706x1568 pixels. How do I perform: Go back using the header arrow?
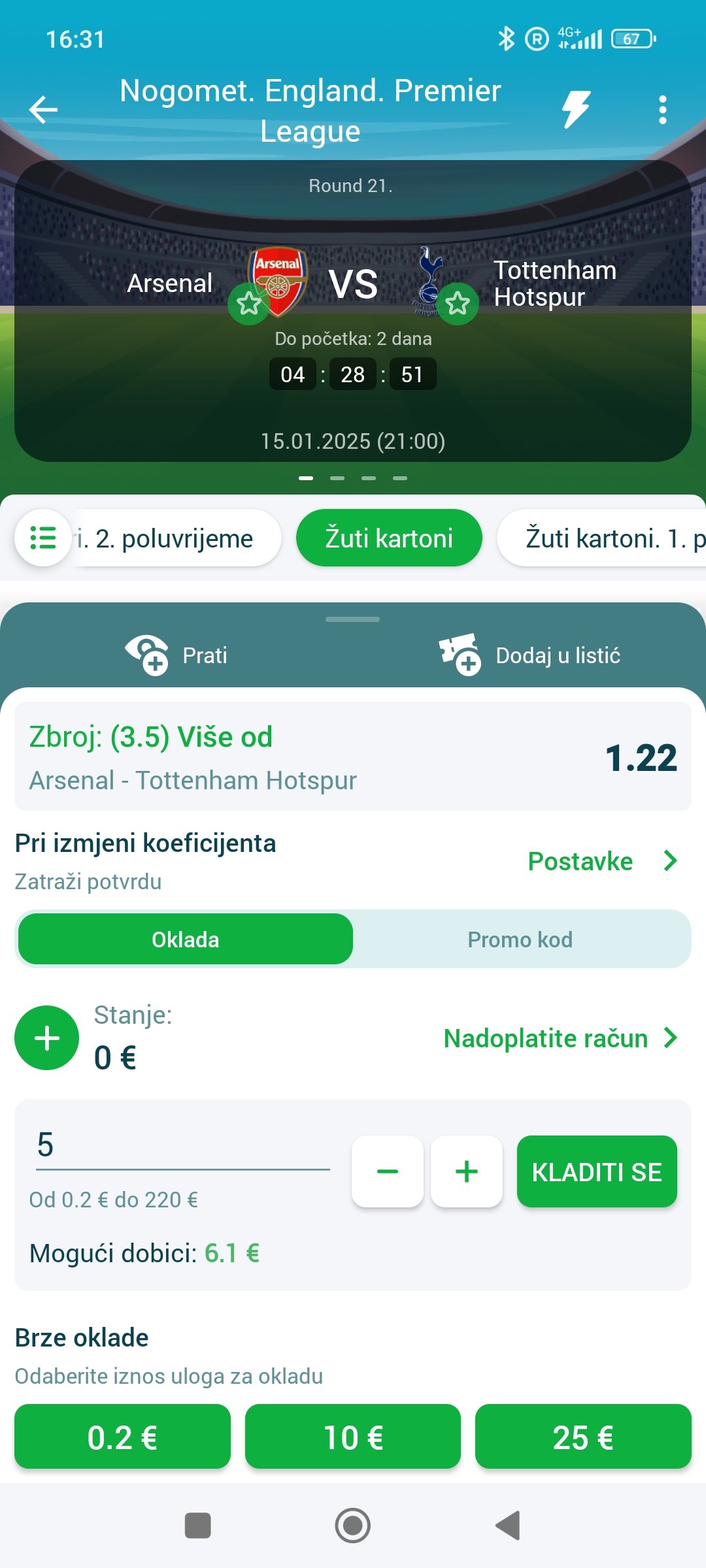(43, 110)
